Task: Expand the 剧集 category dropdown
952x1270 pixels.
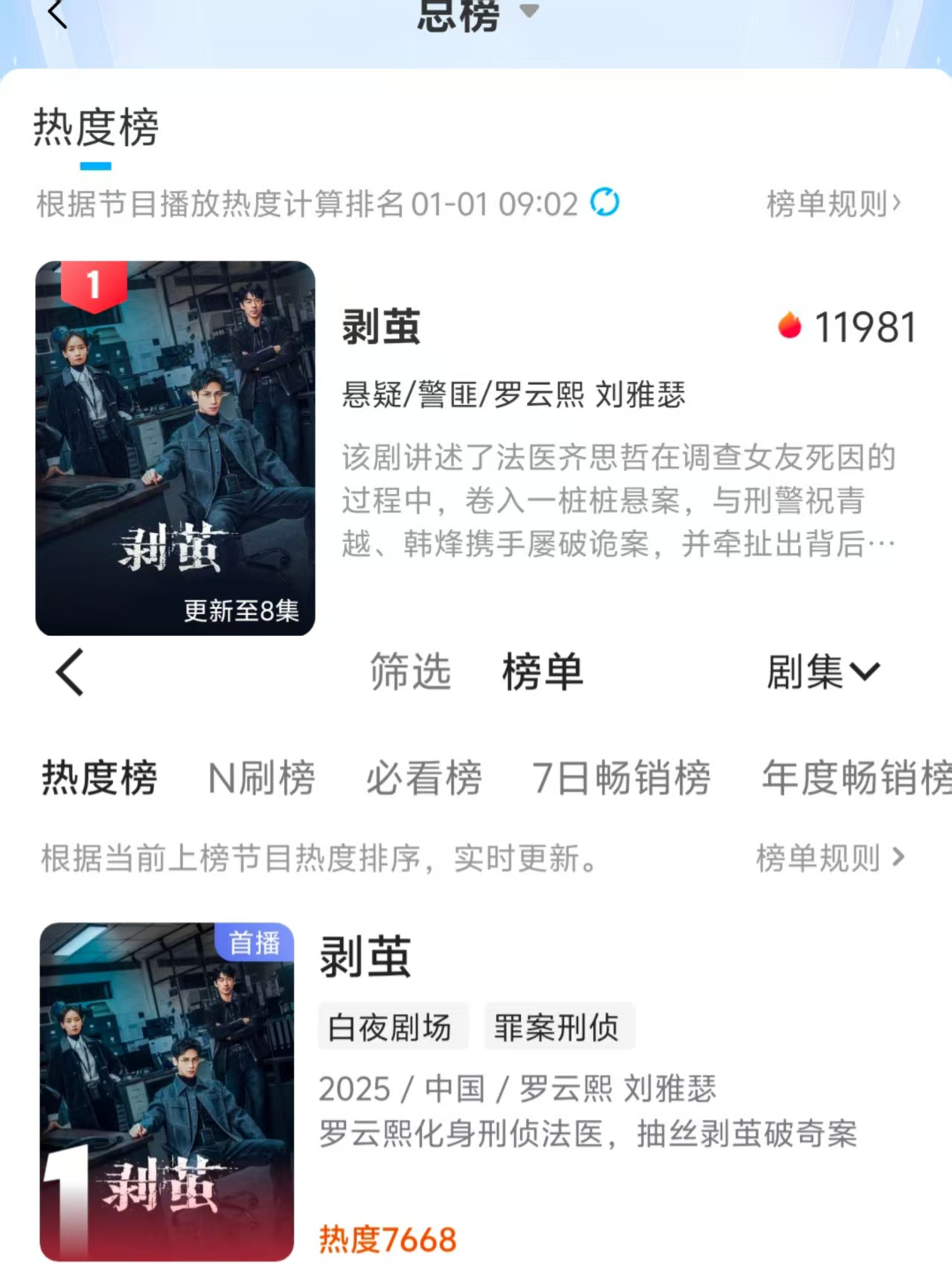Action: pos(823,671)
